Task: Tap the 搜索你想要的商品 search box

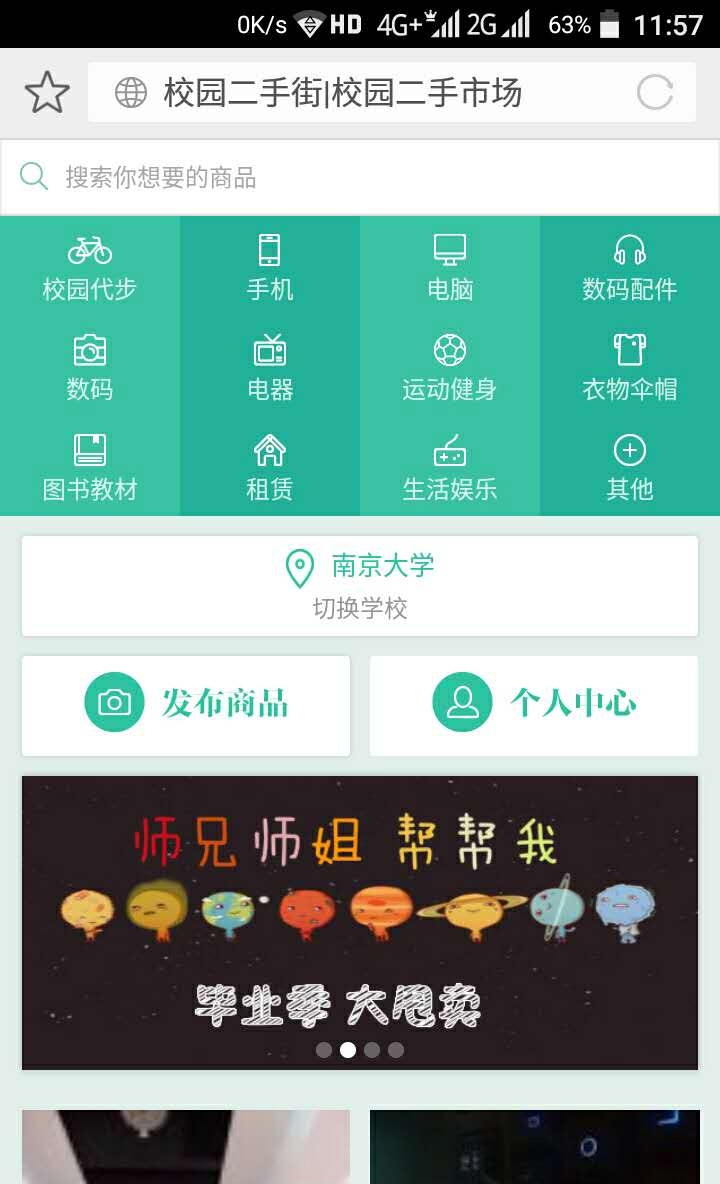Action: click(360, 178)
